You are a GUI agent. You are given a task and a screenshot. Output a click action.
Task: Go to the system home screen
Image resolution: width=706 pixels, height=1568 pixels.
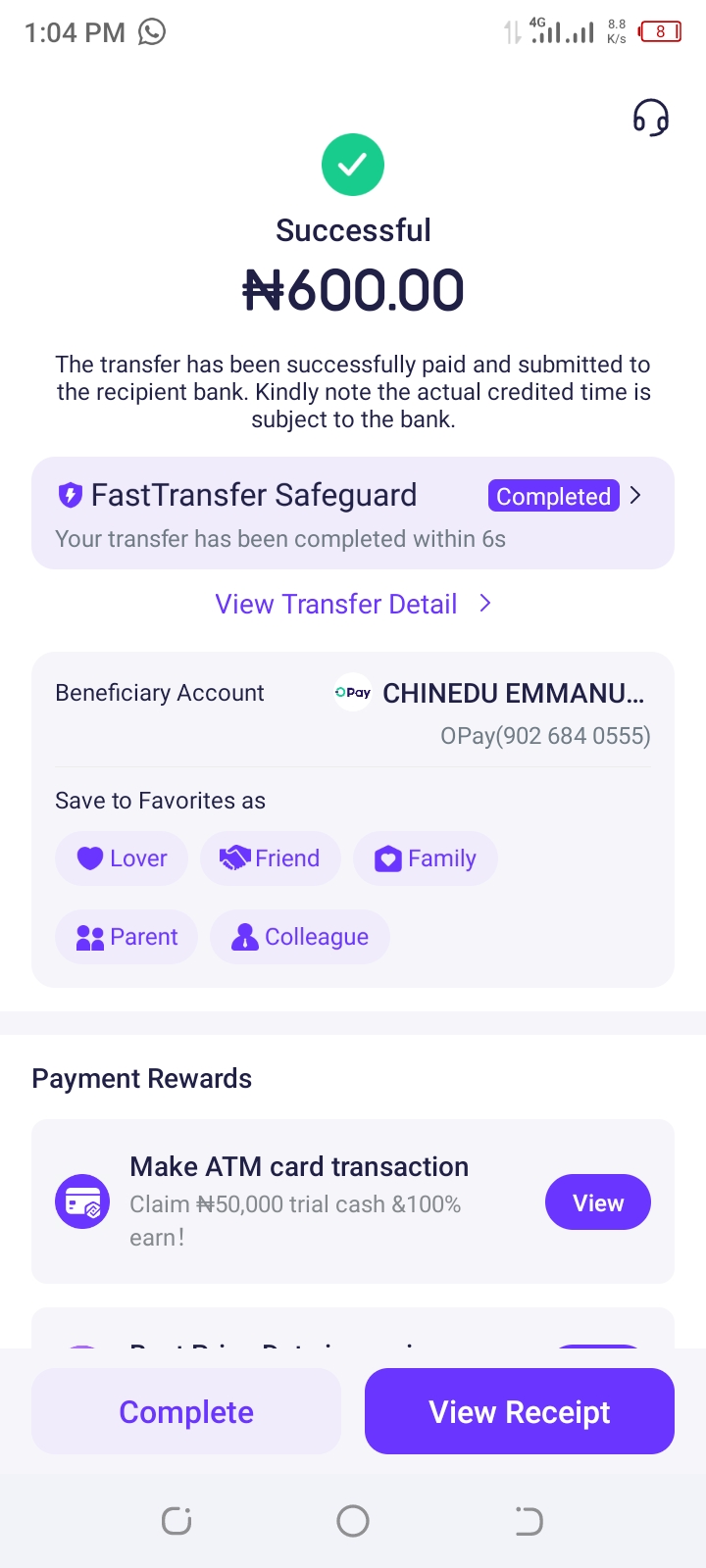[x=353, y=1521]
